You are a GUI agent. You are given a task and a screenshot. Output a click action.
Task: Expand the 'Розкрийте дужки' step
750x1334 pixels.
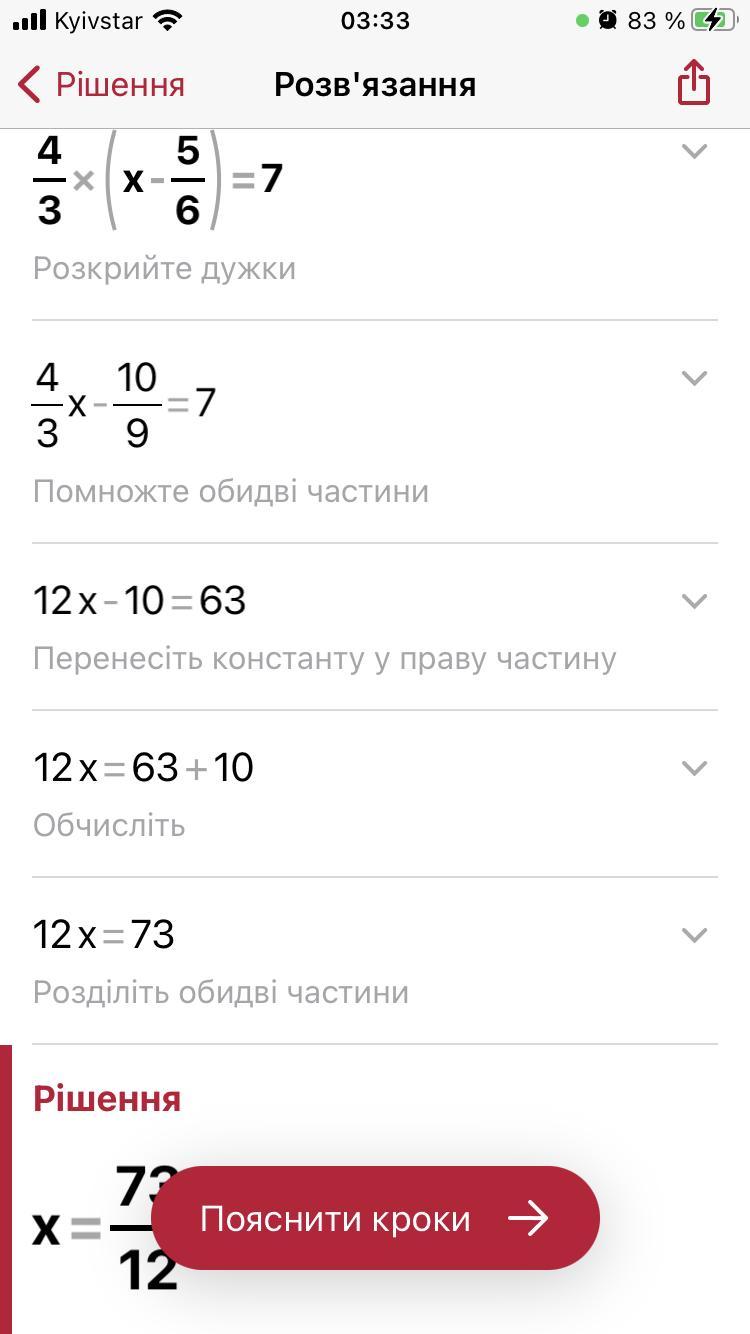(693, 152)
